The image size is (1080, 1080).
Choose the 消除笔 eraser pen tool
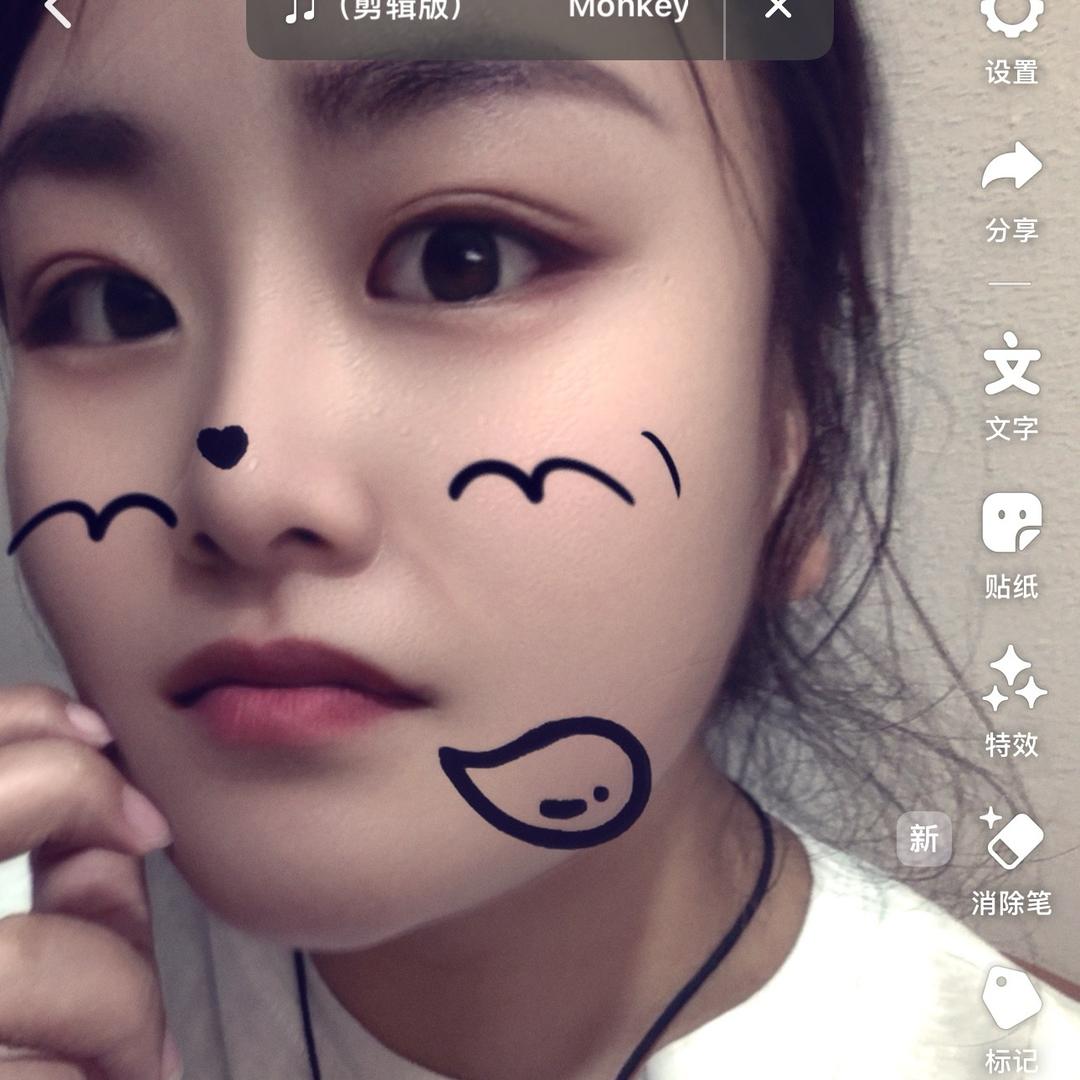point(1011,860)
